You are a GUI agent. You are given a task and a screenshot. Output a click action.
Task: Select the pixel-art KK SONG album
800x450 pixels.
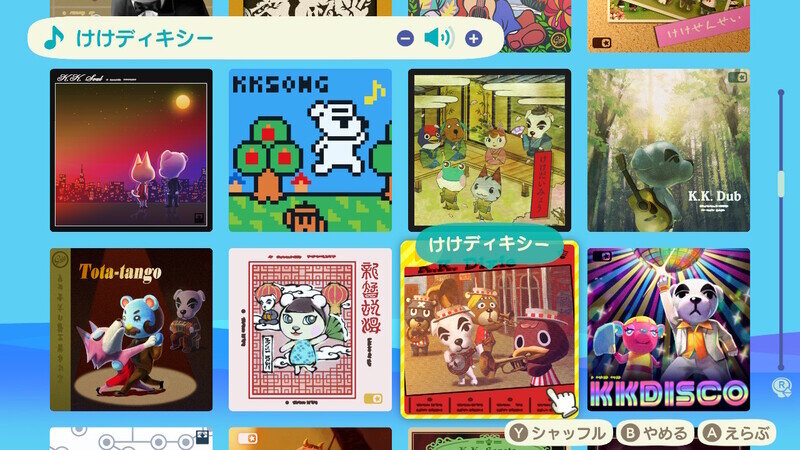310,150
